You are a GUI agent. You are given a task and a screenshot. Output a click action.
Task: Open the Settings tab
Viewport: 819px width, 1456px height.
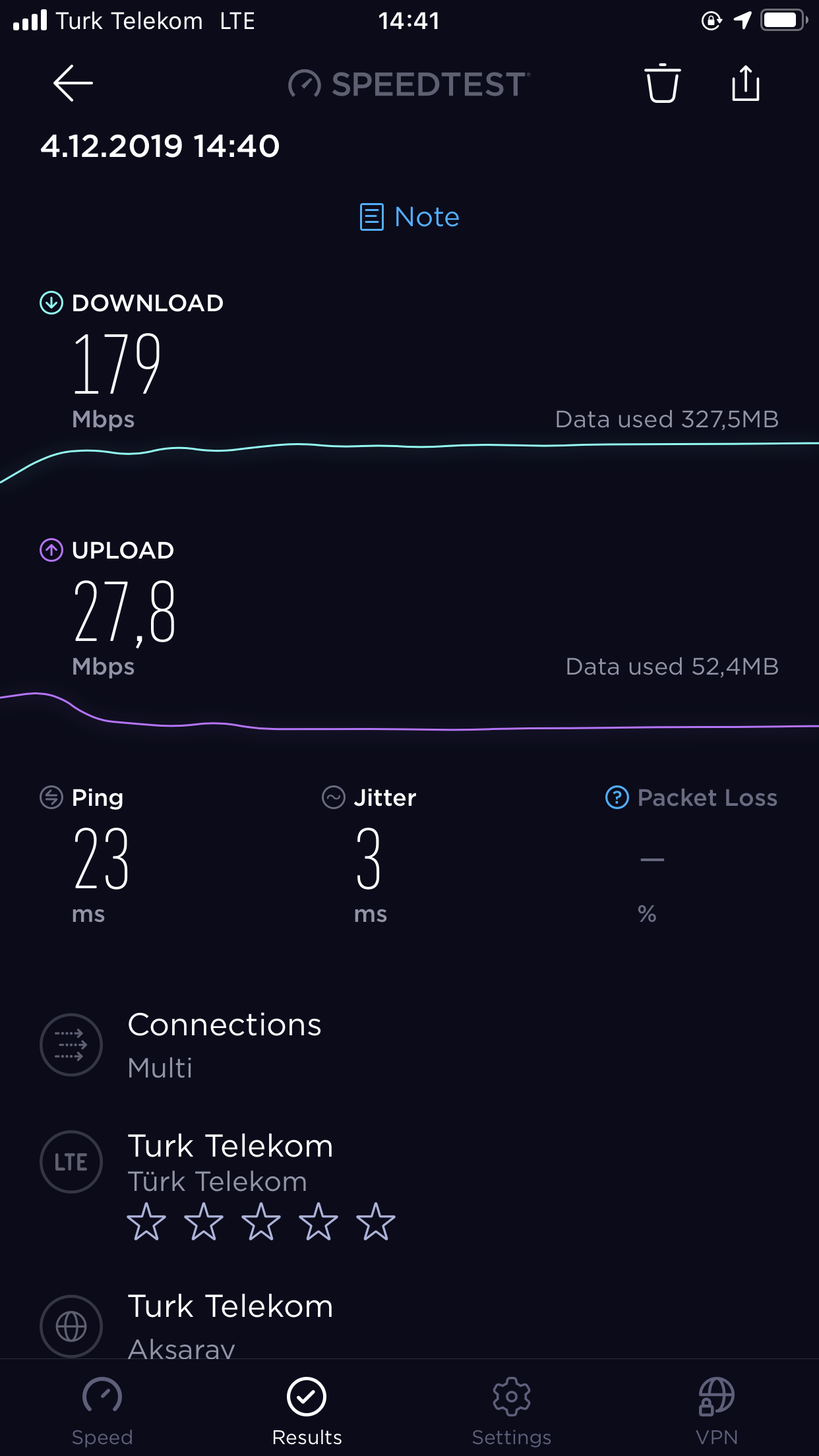[x=512, y=1411]
